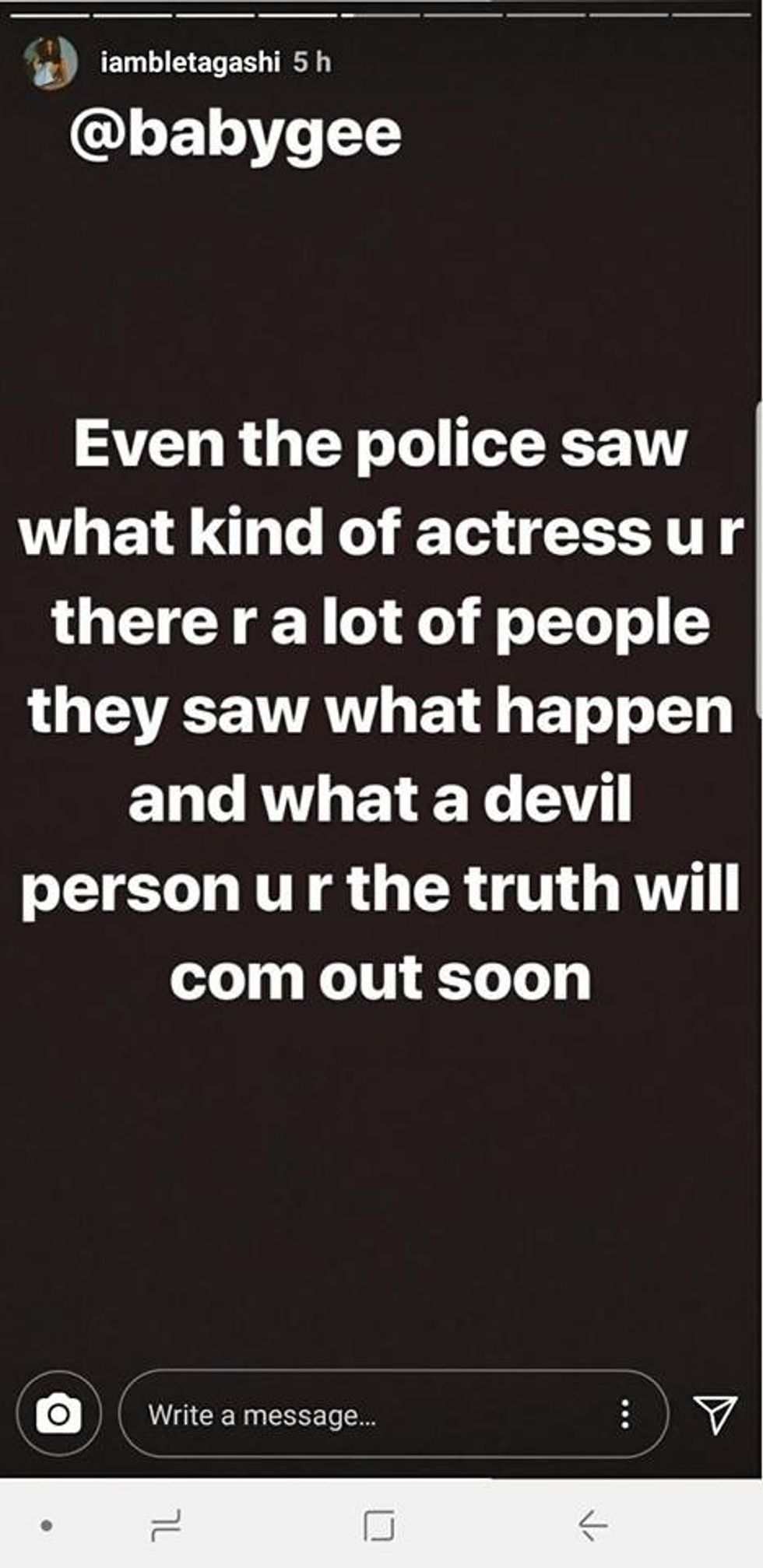Go to home via system home button
The image size is (763, 1568).
[379, 1526]
